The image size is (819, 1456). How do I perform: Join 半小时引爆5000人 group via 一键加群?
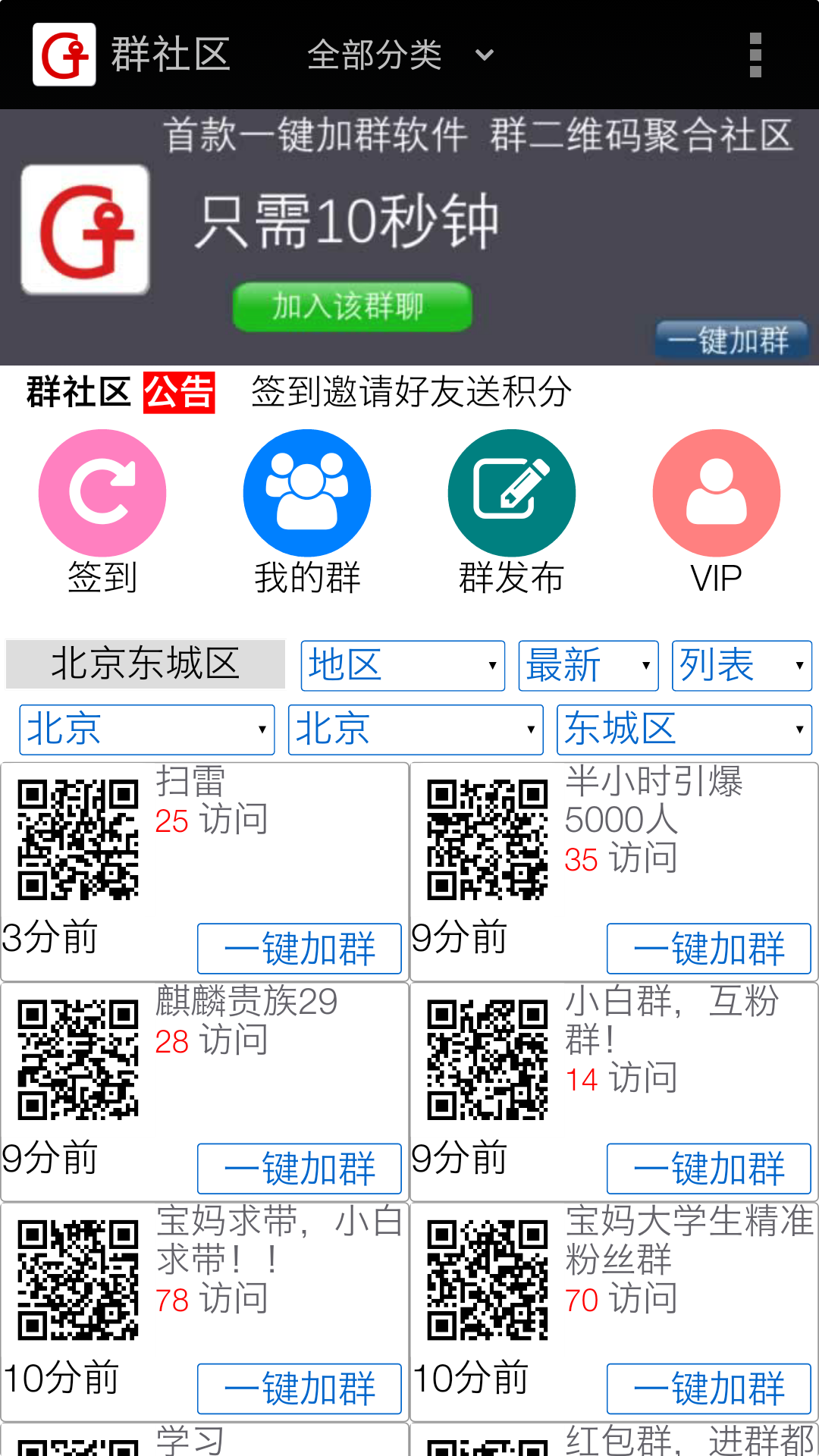coord(709,949)
